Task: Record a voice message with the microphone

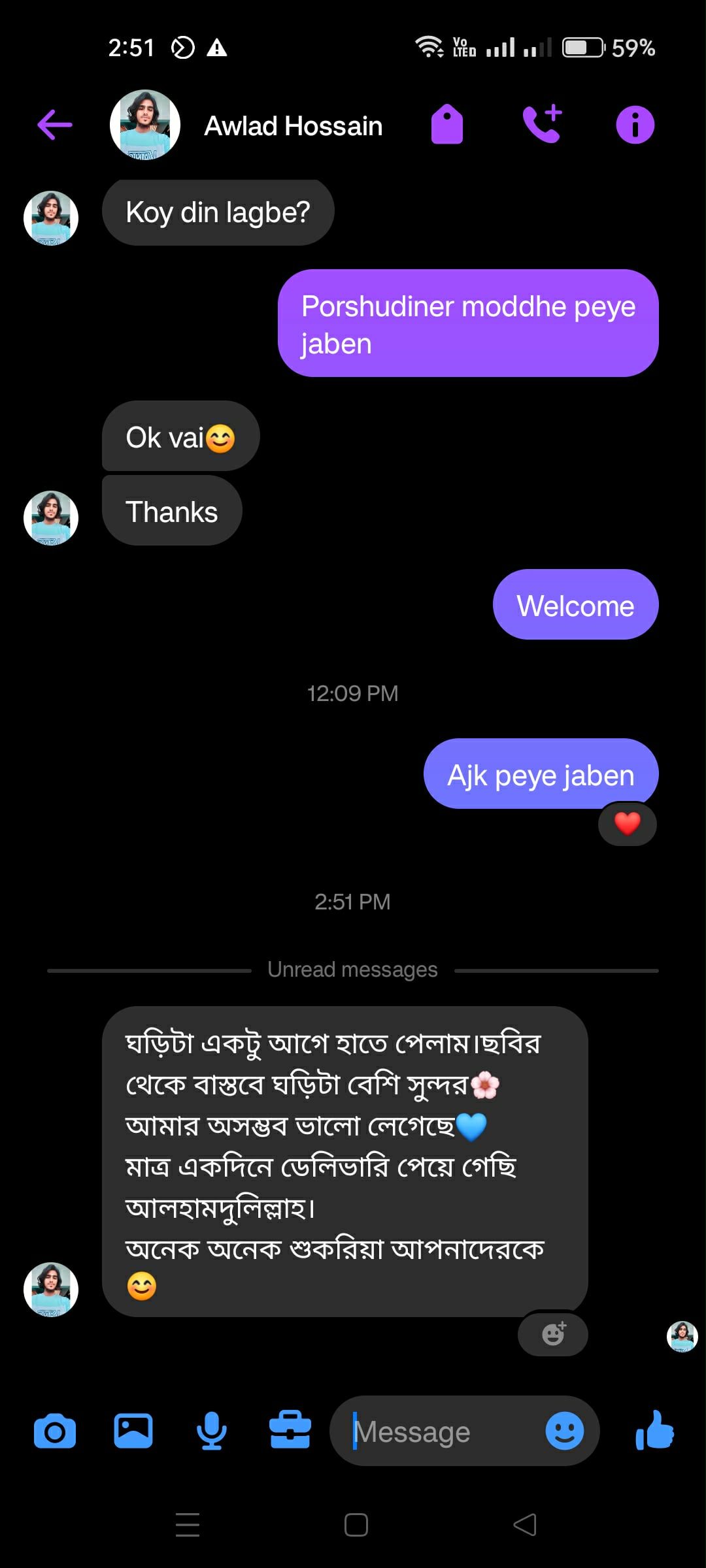Action: point(211,1431)
